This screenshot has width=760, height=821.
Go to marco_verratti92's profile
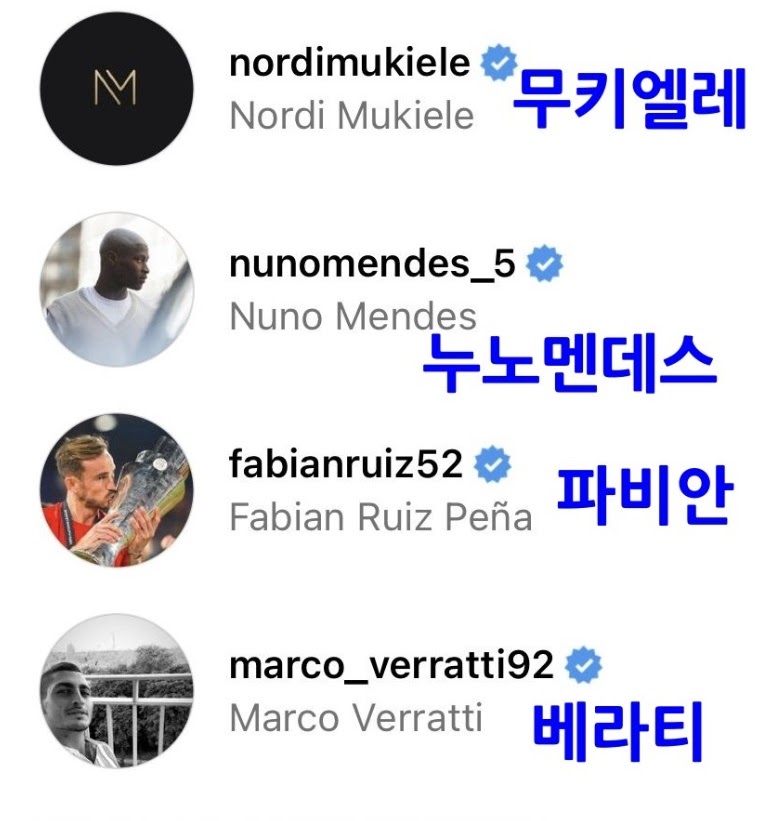[391, 665]
